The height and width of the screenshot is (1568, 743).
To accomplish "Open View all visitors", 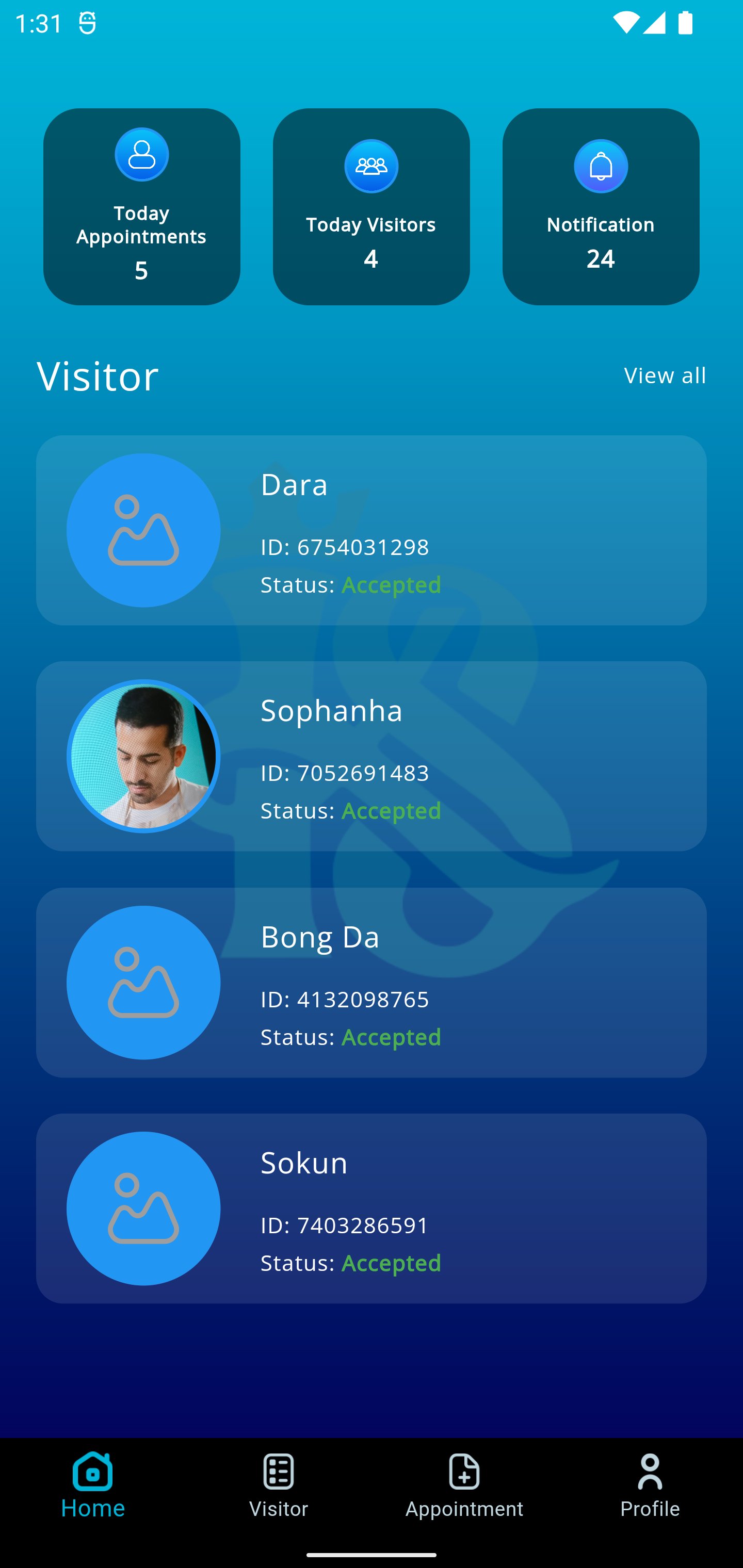I will click(x=664, y=375).
